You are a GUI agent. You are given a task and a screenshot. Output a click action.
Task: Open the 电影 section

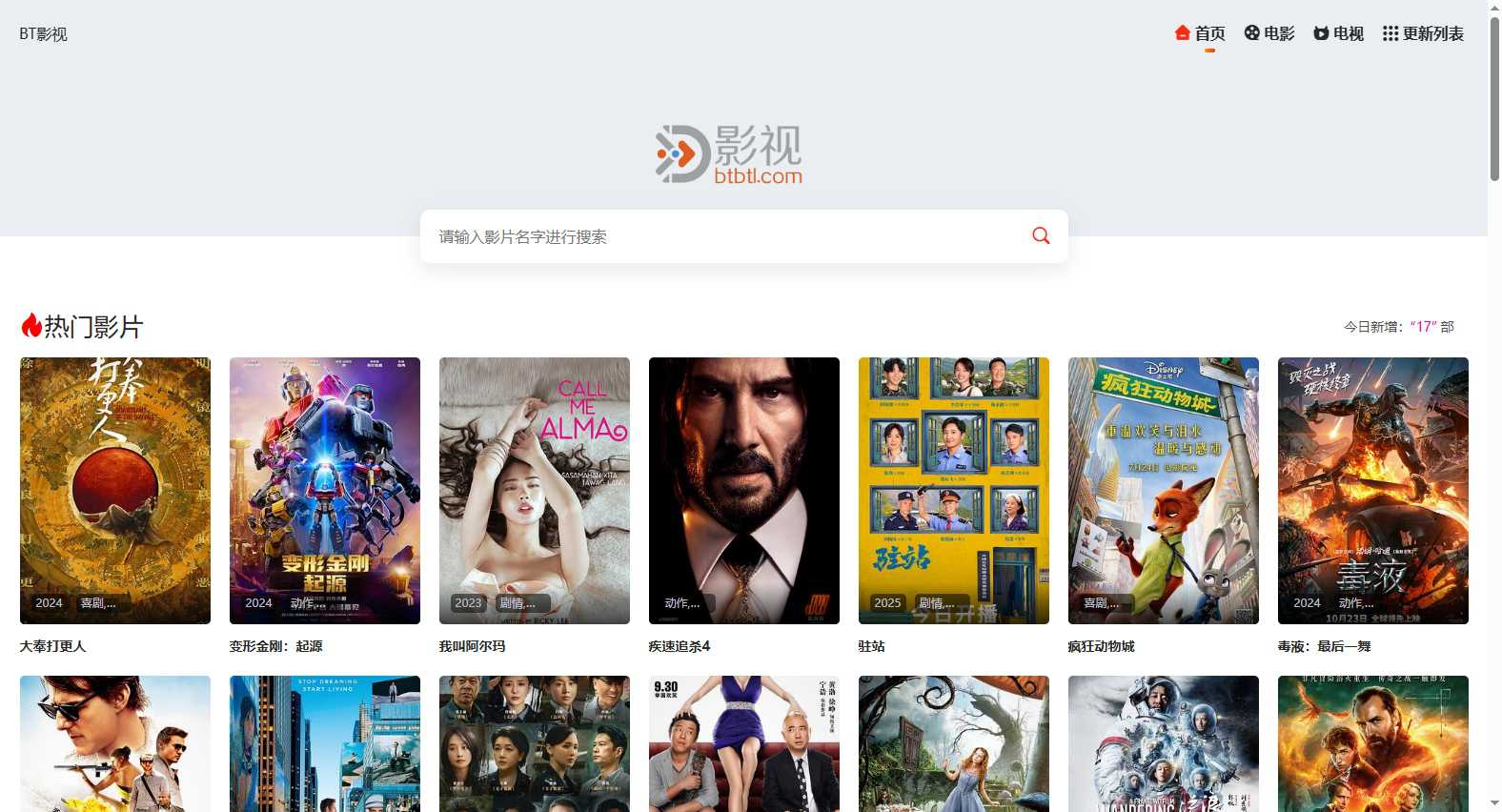1269,33
